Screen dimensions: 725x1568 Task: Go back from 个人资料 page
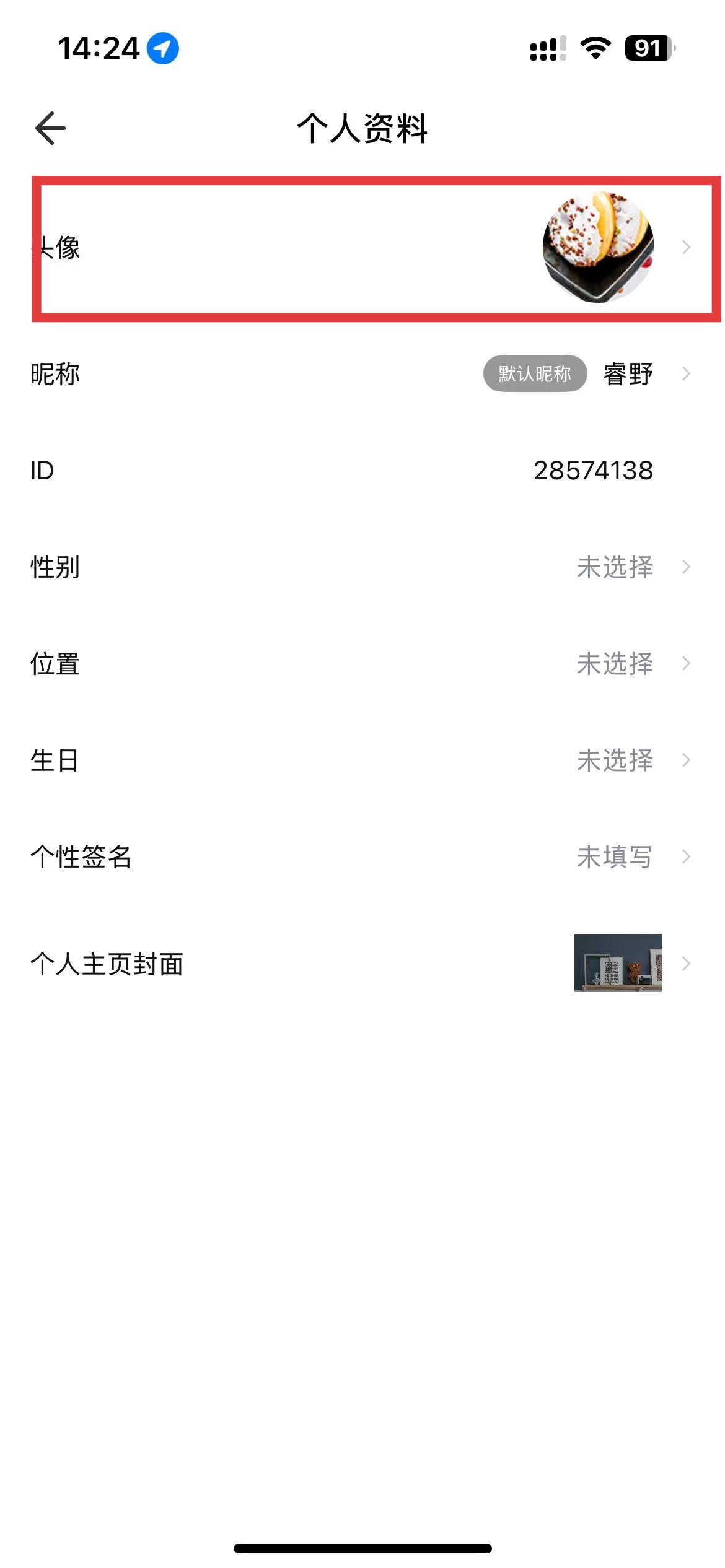51,128
